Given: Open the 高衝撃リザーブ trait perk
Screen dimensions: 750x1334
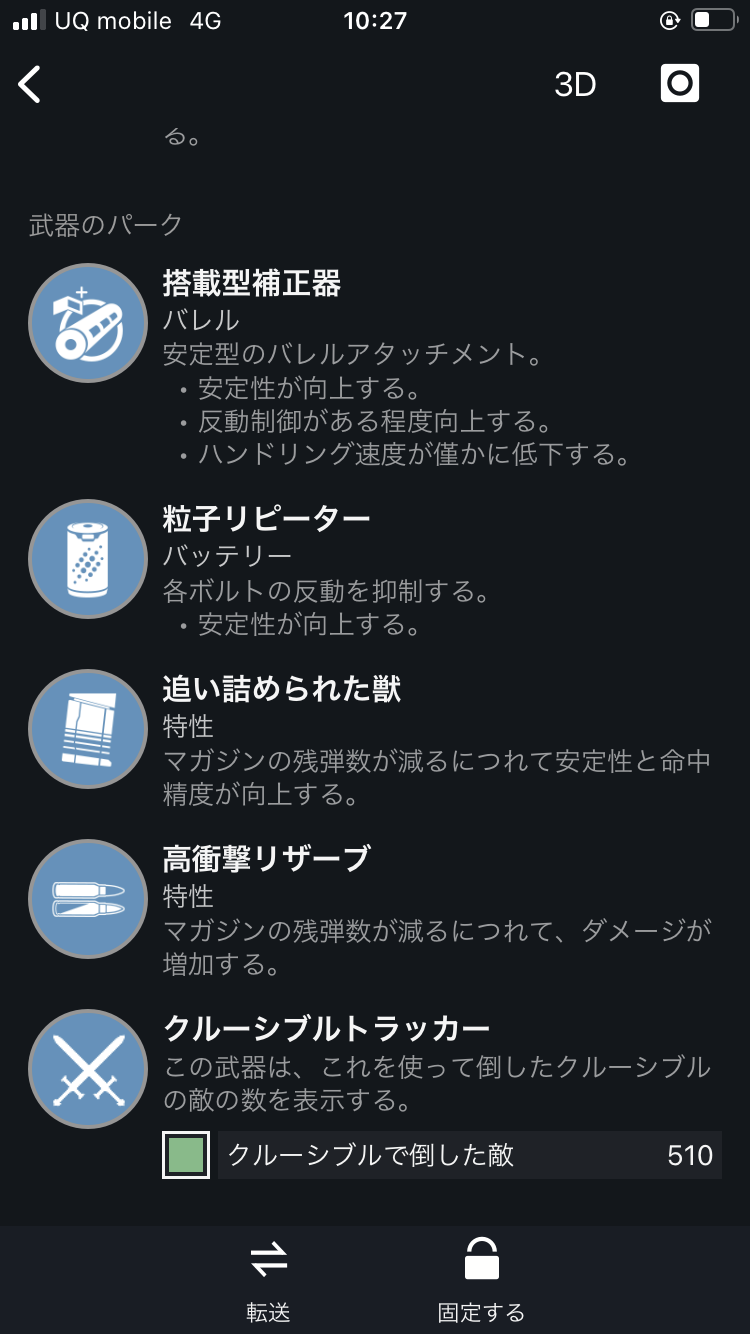Looking at the screenshot, I should 88,900.
